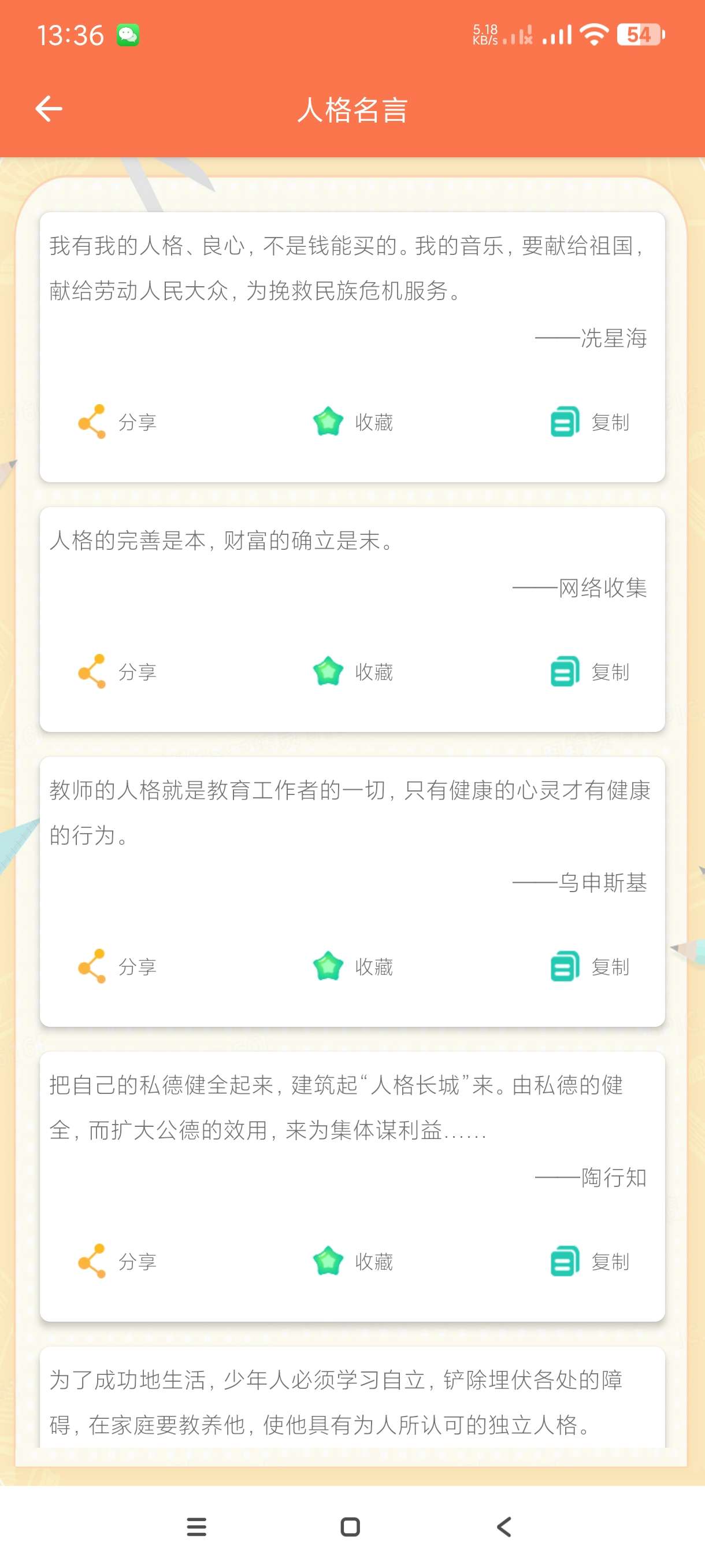Share the 乌申斯基 quote

coord(117,966)
